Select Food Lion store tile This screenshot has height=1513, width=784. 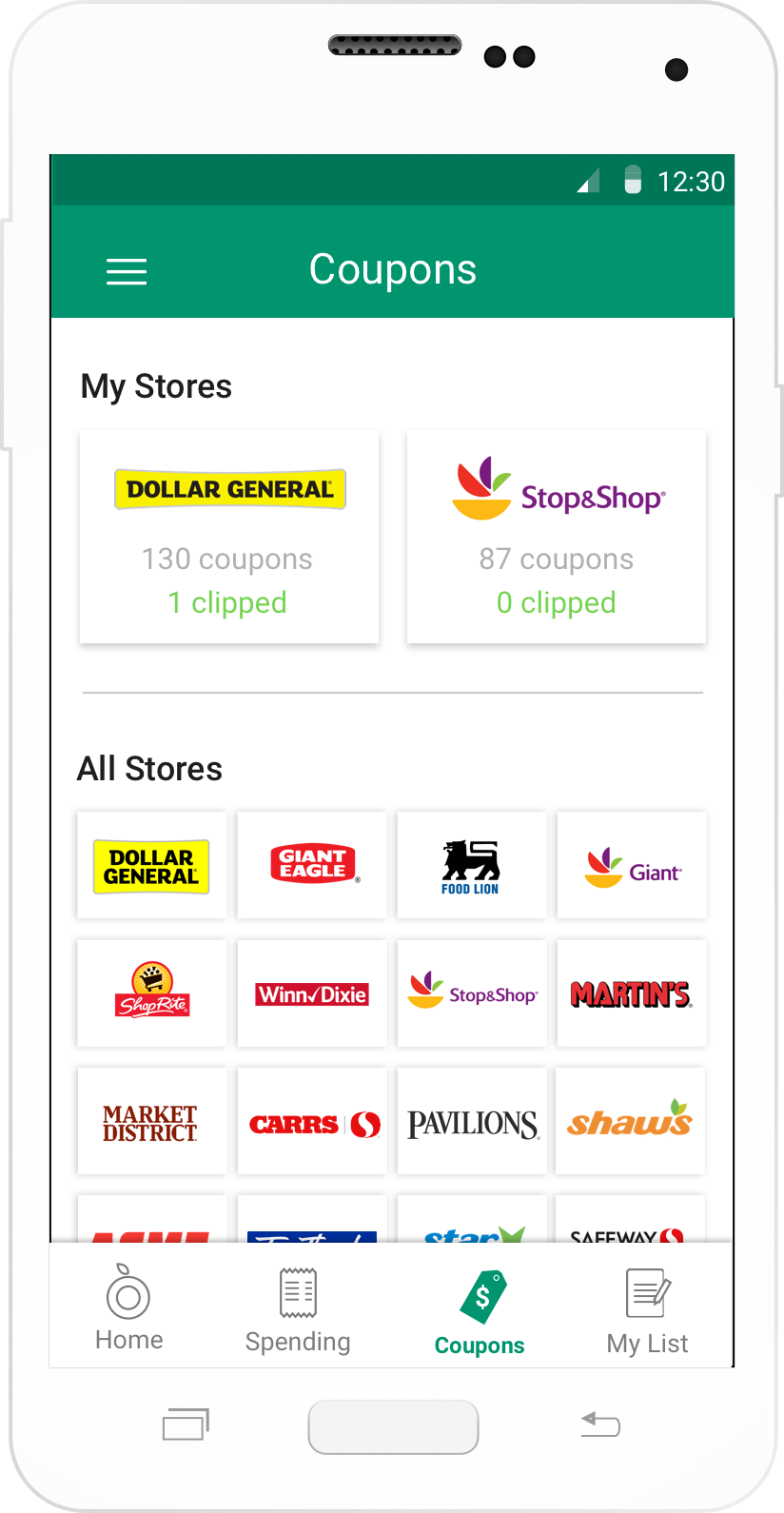tap(471, 865)
